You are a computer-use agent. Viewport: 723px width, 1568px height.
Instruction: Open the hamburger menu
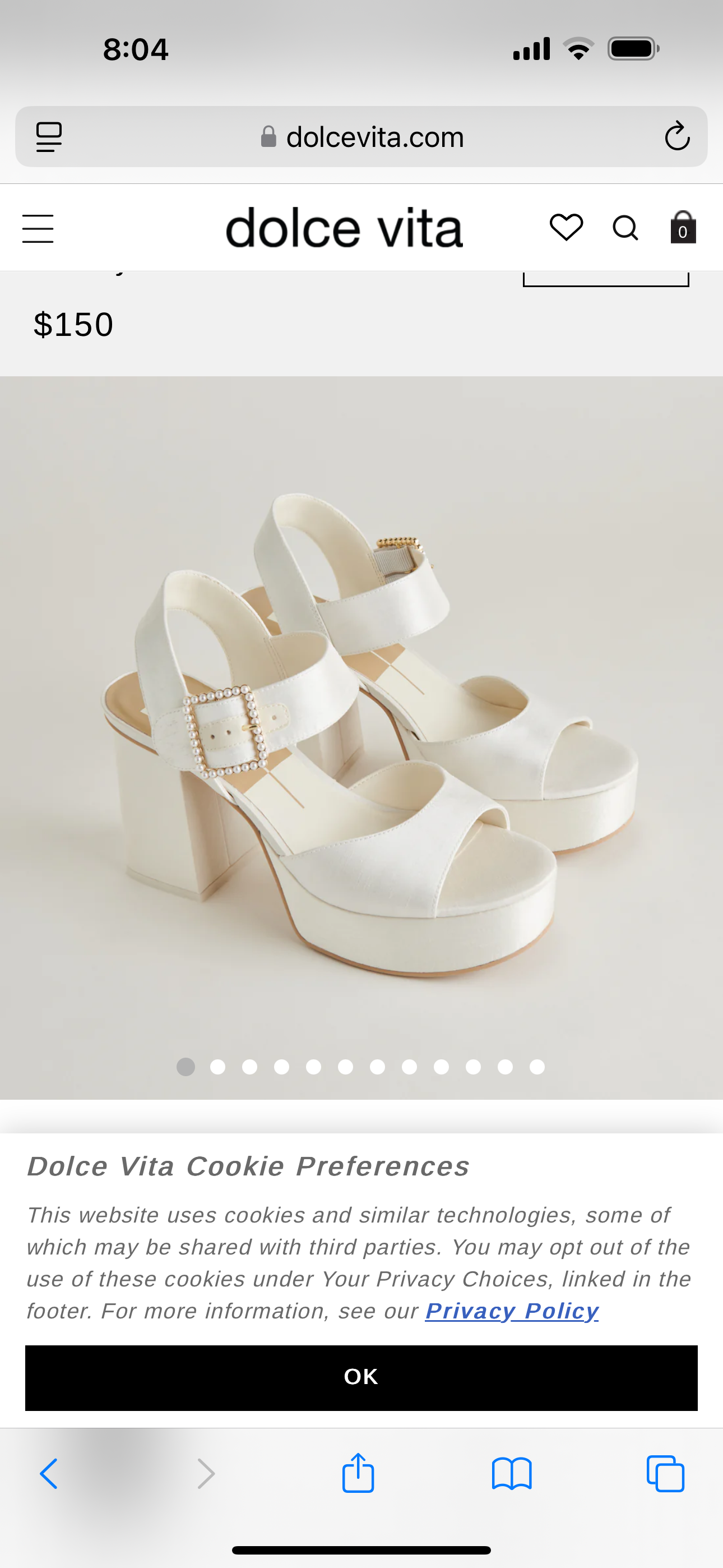click(x=38, y=228)
